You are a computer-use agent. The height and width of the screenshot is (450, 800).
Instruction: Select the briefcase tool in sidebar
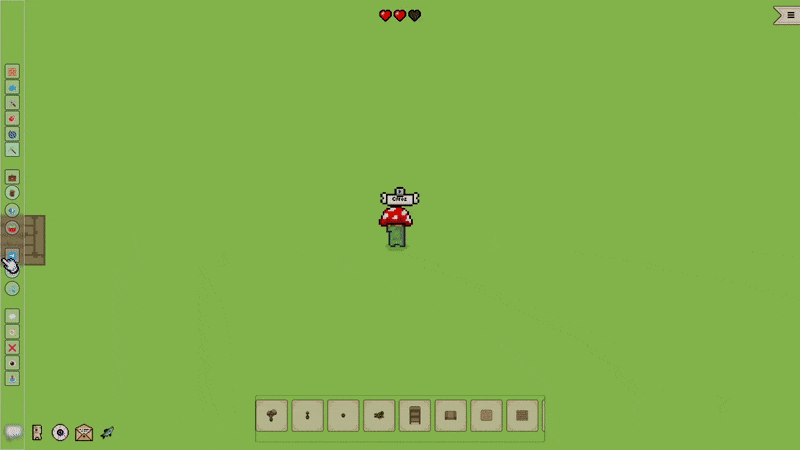tap(12, 177)
